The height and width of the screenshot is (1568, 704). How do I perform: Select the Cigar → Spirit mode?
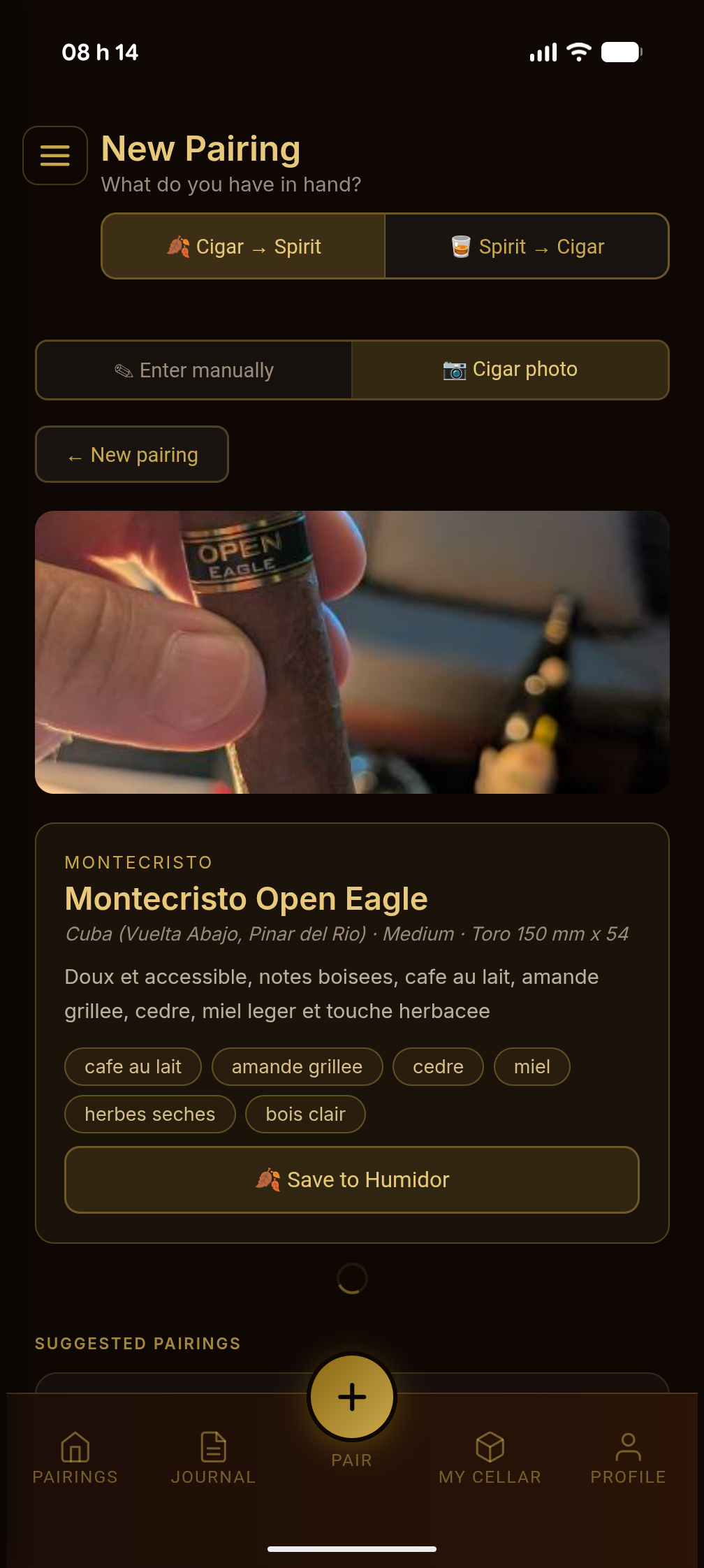(x=244, y=247)
